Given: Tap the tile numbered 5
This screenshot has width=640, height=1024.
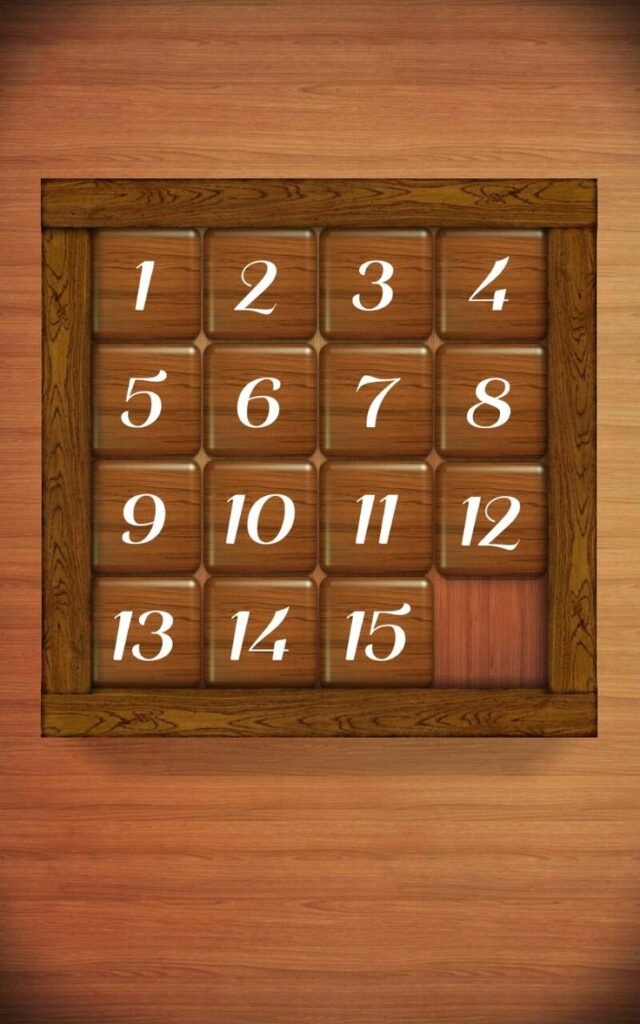Looking at the screenshot, I should click(x=146, y=401).
